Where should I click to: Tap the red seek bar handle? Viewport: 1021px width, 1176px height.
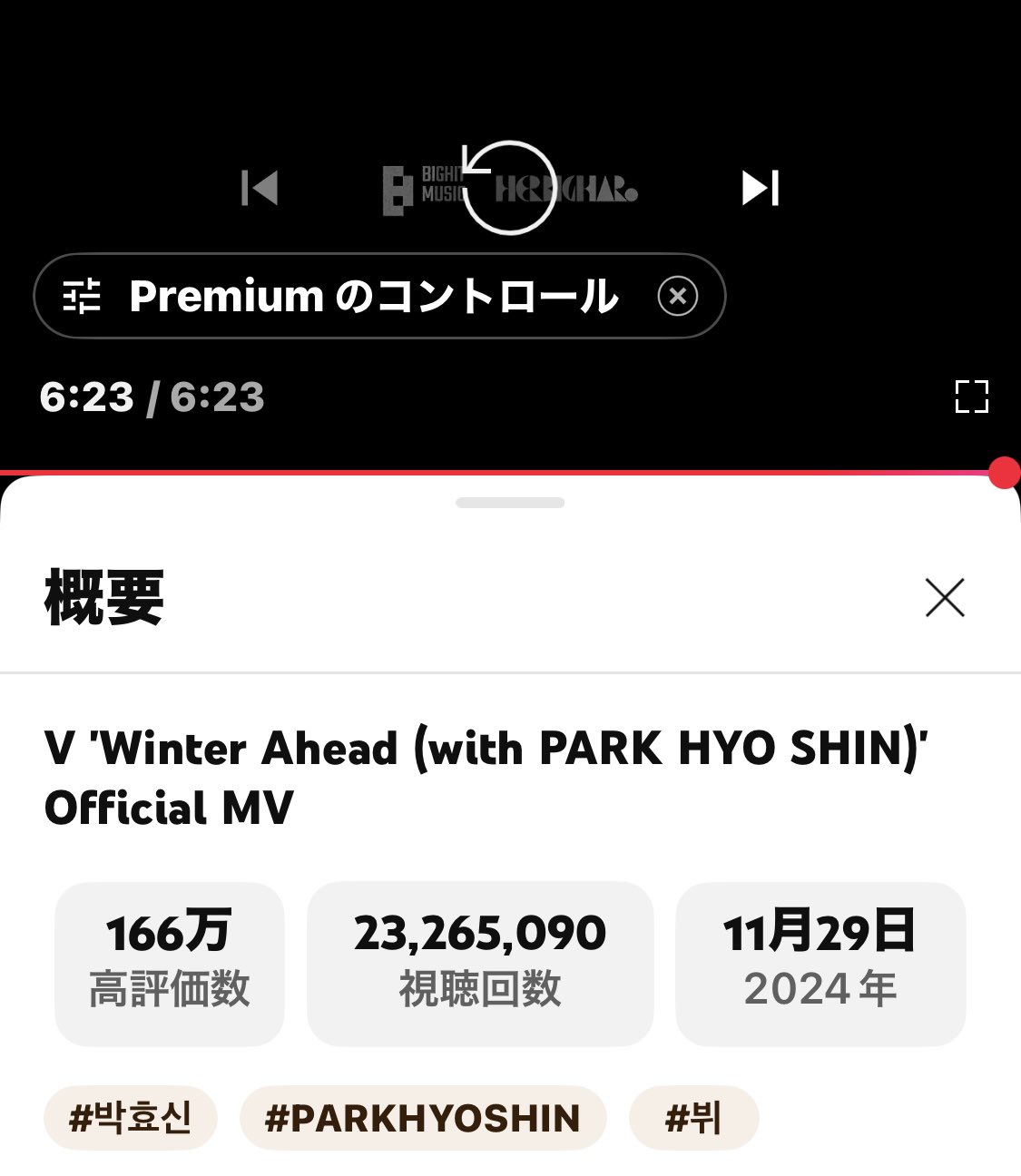[1004, 473]
